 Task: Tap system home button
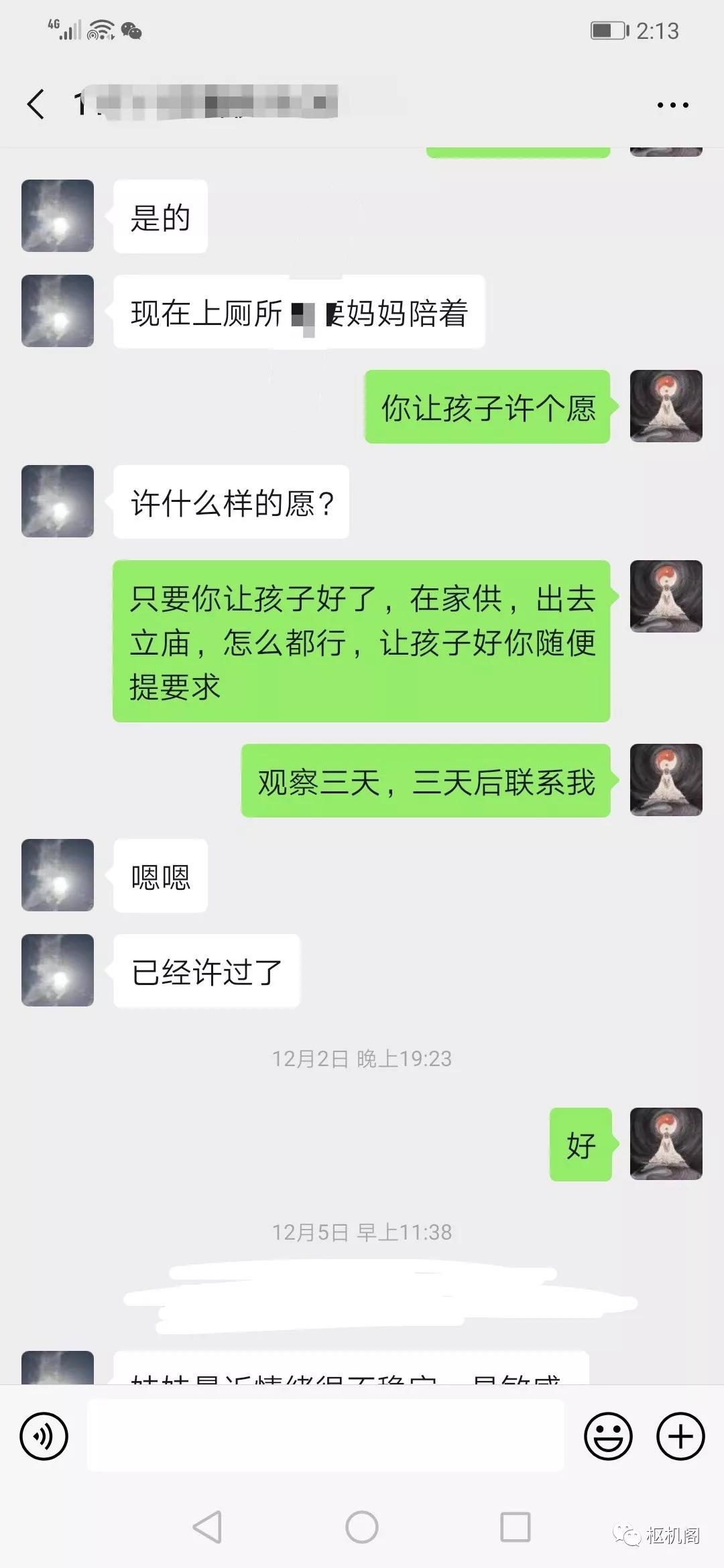[x=362, y=1528]
